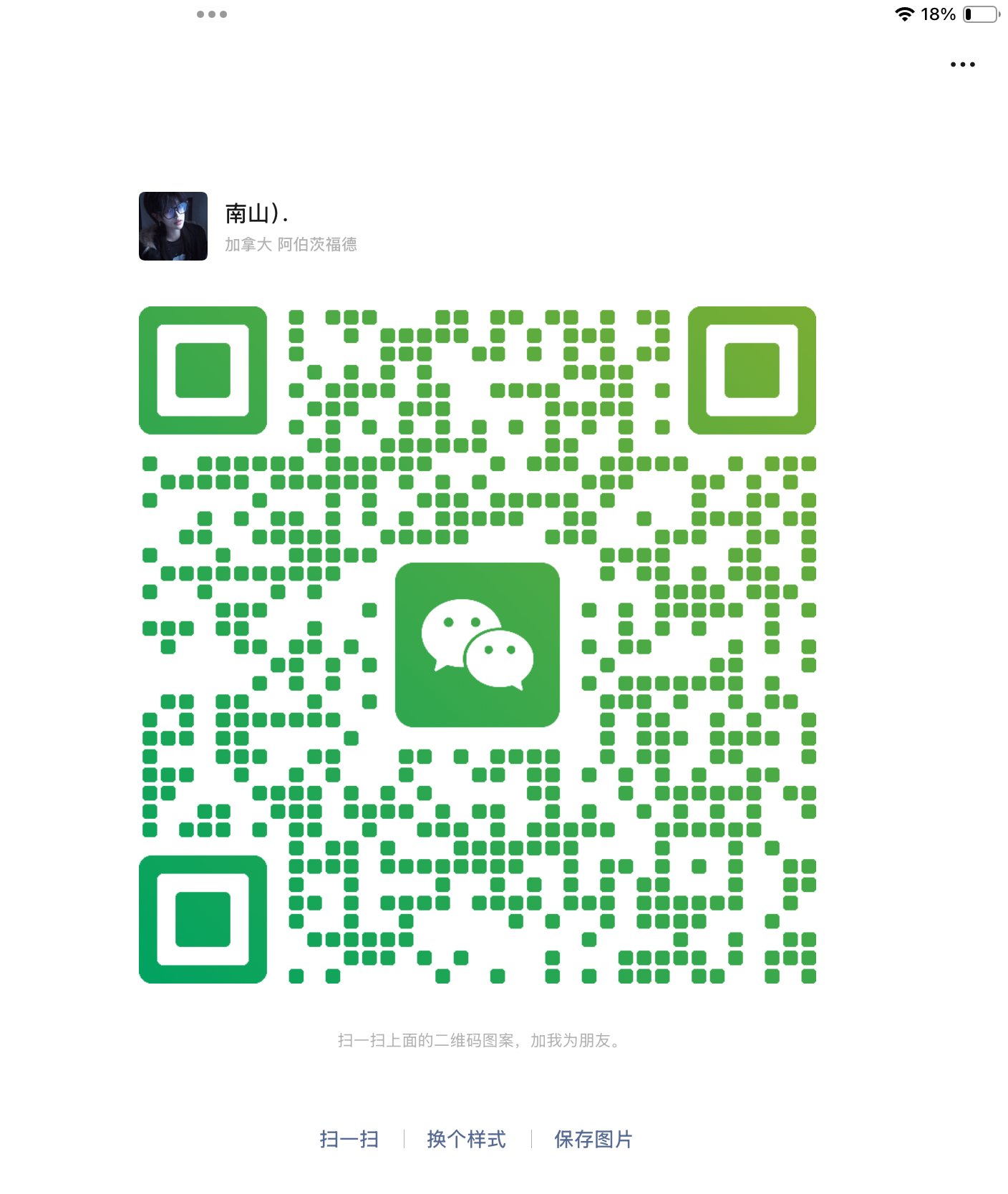
Task: Save the QR image with 保存图片
Action: click(593, 1139)
